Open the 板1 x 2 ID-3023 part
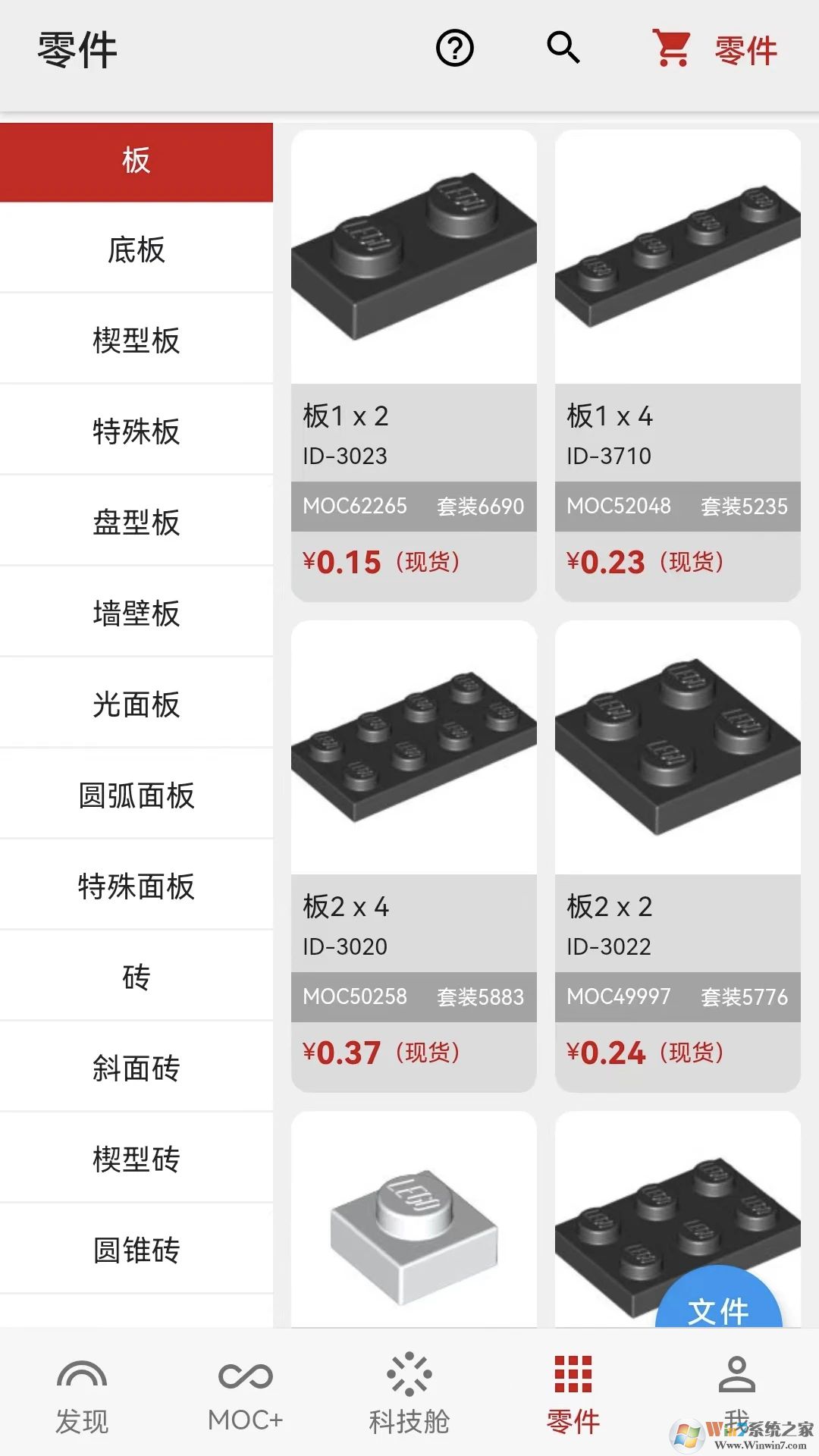 413,364
